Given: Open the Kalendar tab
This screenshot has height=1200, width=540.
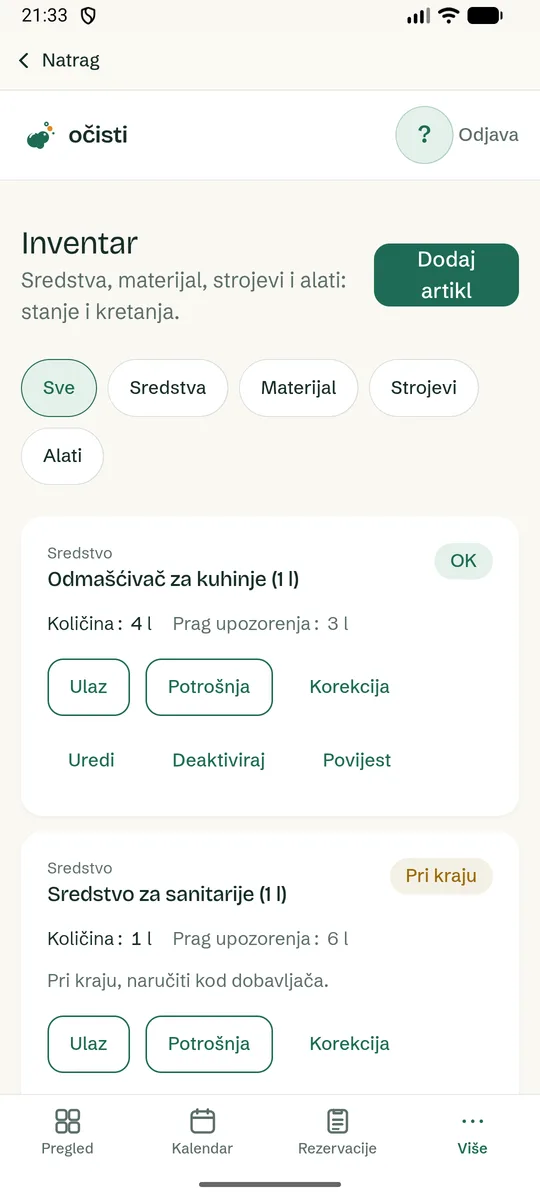Looking at the screenshot, I should click(x=203, y=1132).
